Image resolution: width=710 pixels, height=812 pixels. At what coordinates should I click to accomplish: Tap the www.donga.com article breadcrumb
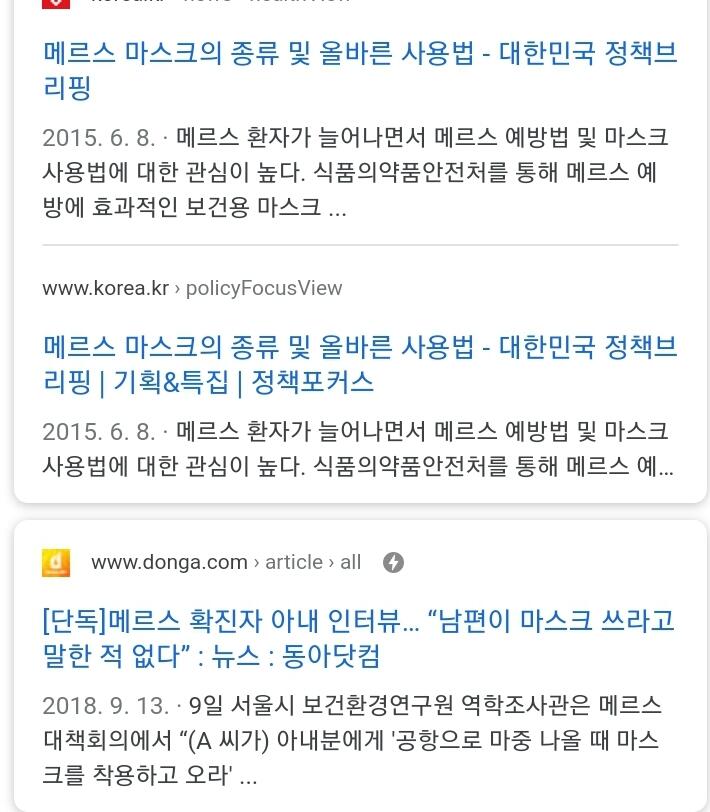tap(226, 562)
